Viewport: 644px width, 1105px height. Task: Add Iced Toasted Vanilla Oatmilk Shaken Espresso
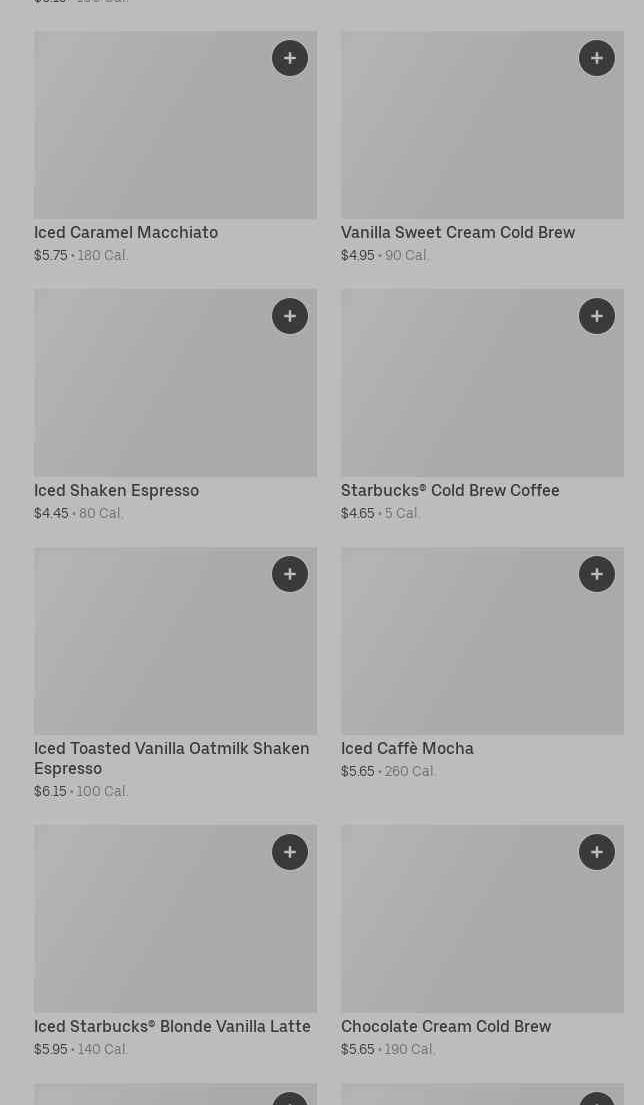(x=290, y=574)
